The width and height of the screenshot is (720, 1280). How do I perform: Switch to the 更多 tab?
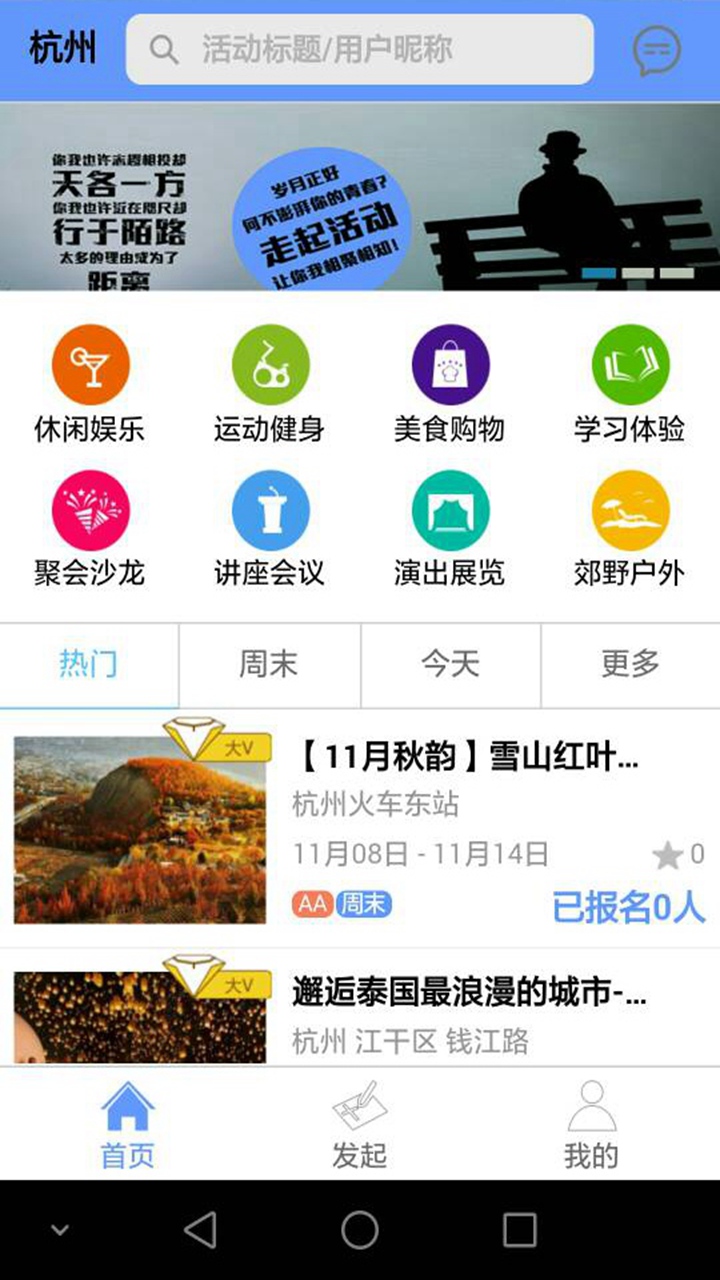[x=631, y=665]
